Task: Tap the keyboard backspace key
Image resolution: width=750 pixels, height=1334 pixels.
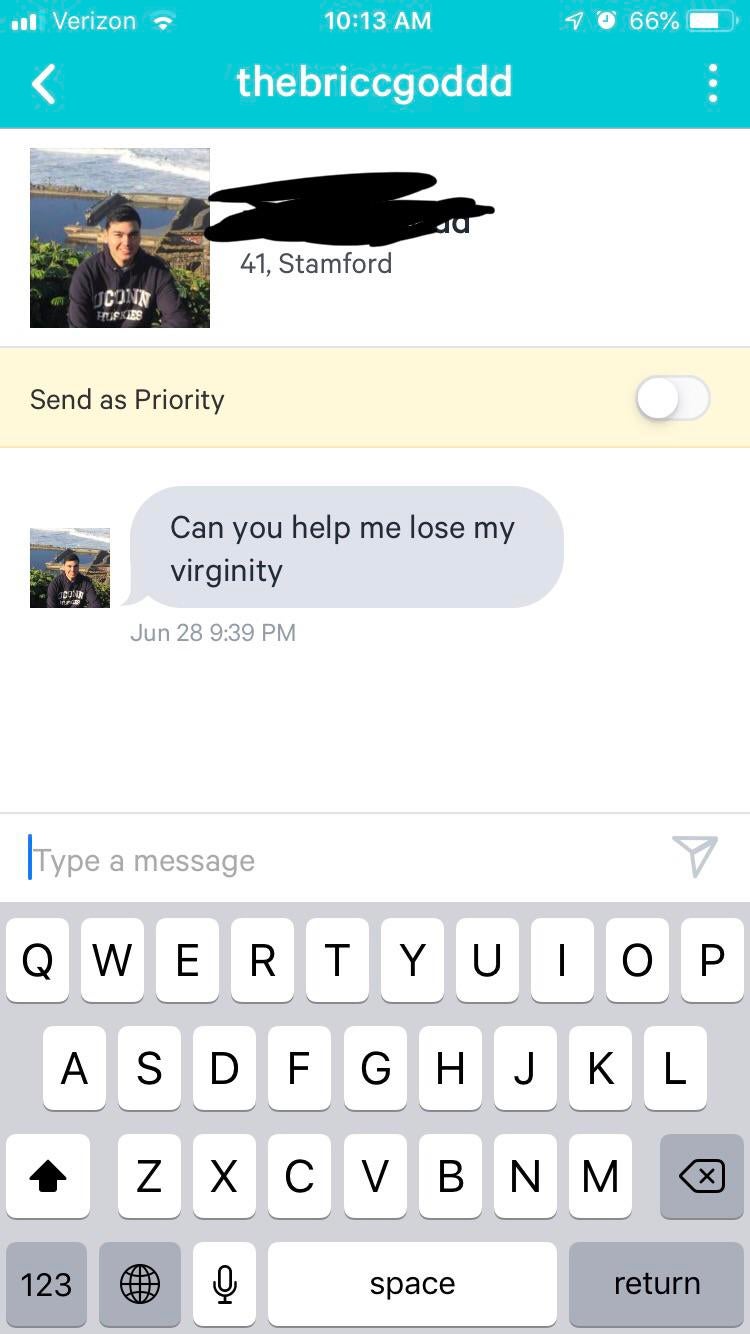Action: (701, 1177)
